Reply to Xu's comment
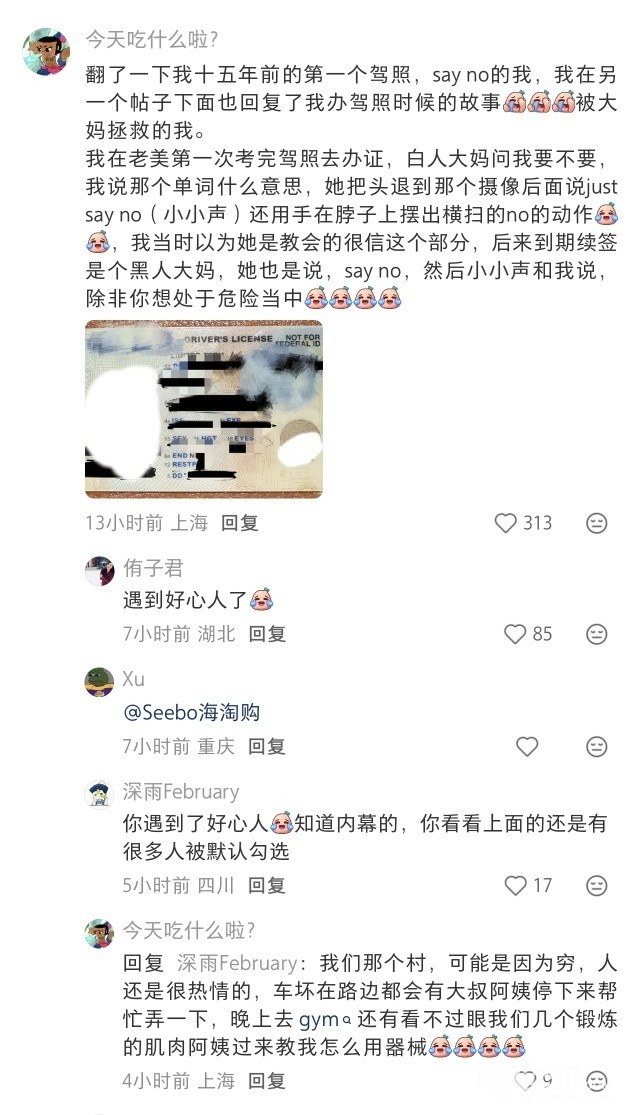 pyautogui.click(x=267, y=747)
